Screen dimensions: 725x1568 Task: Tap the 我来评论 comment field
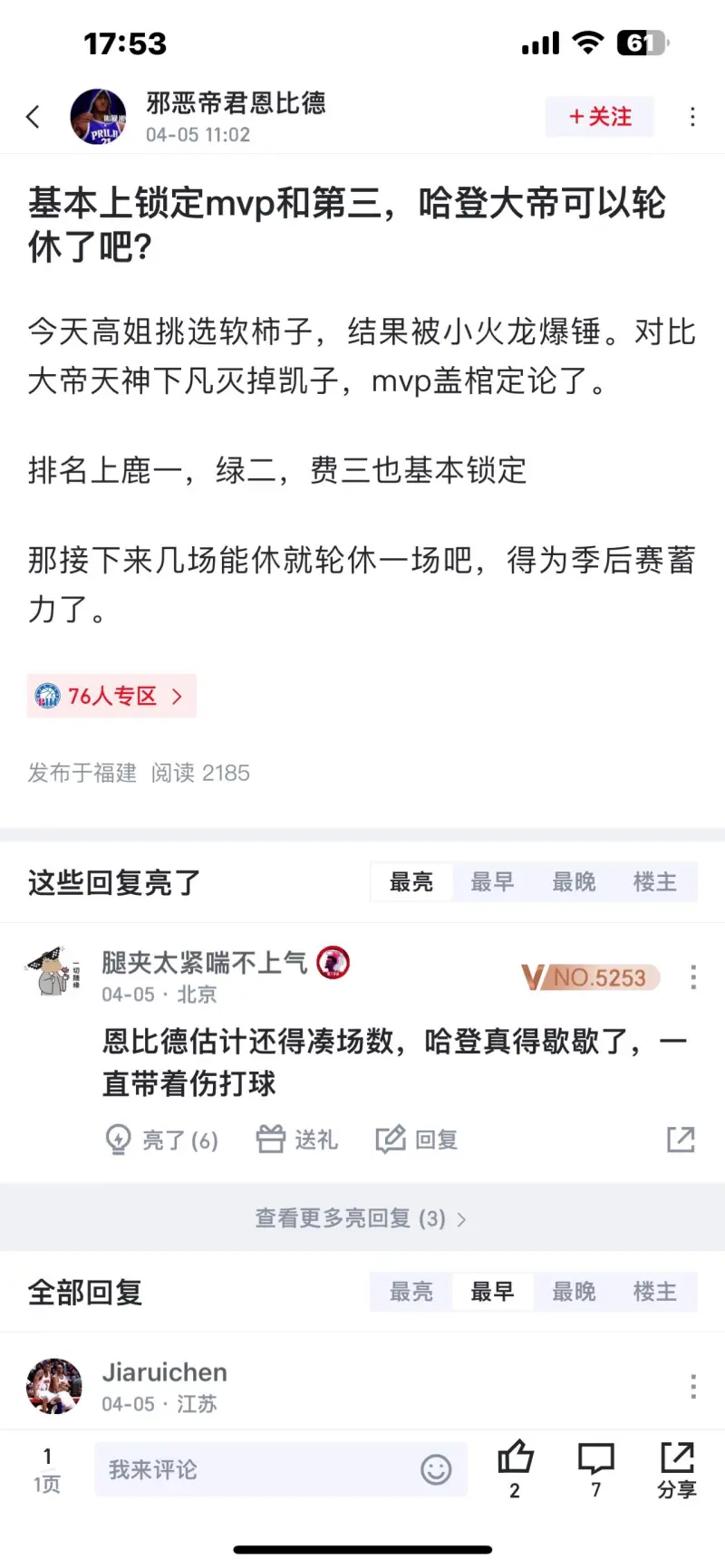tap(254, 1469)
